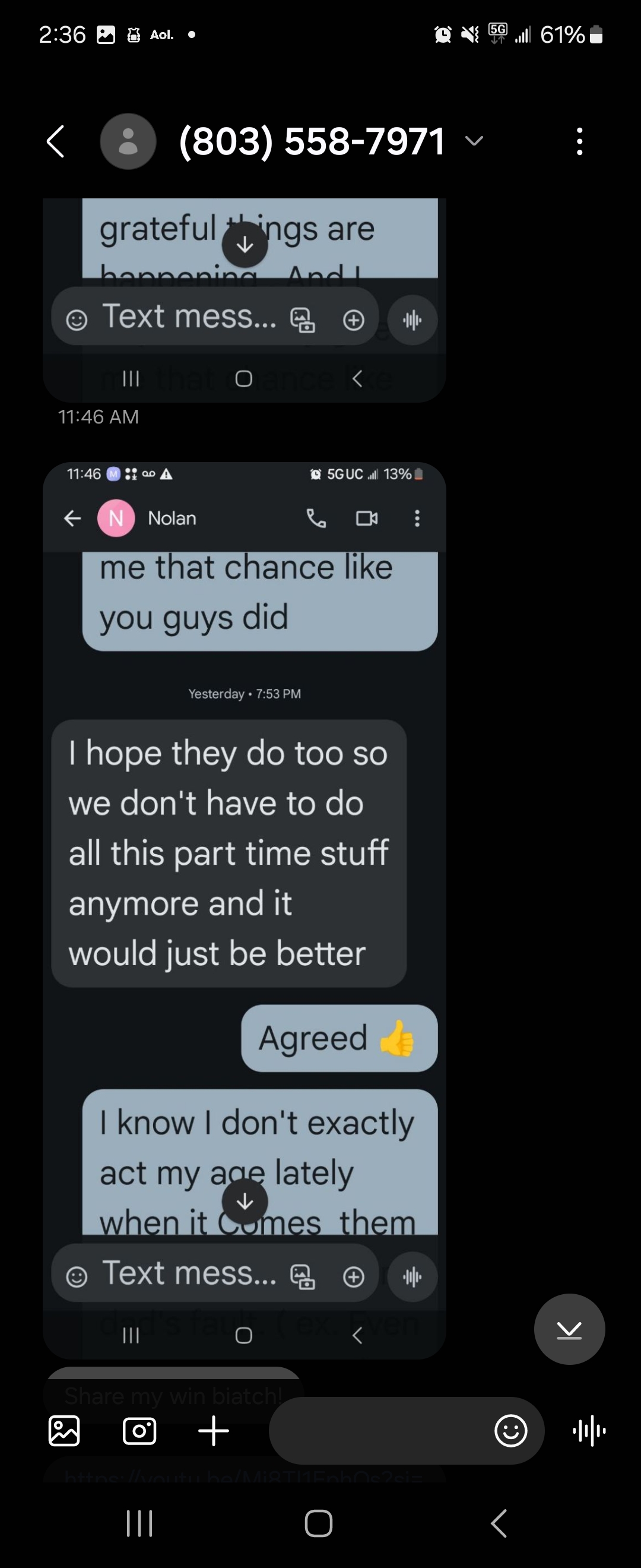Image resolution: width=641 pixels, height=1568 pixels.
Task: Open the screenshot image stamped 11:46 AM
Action: [245, 299]
